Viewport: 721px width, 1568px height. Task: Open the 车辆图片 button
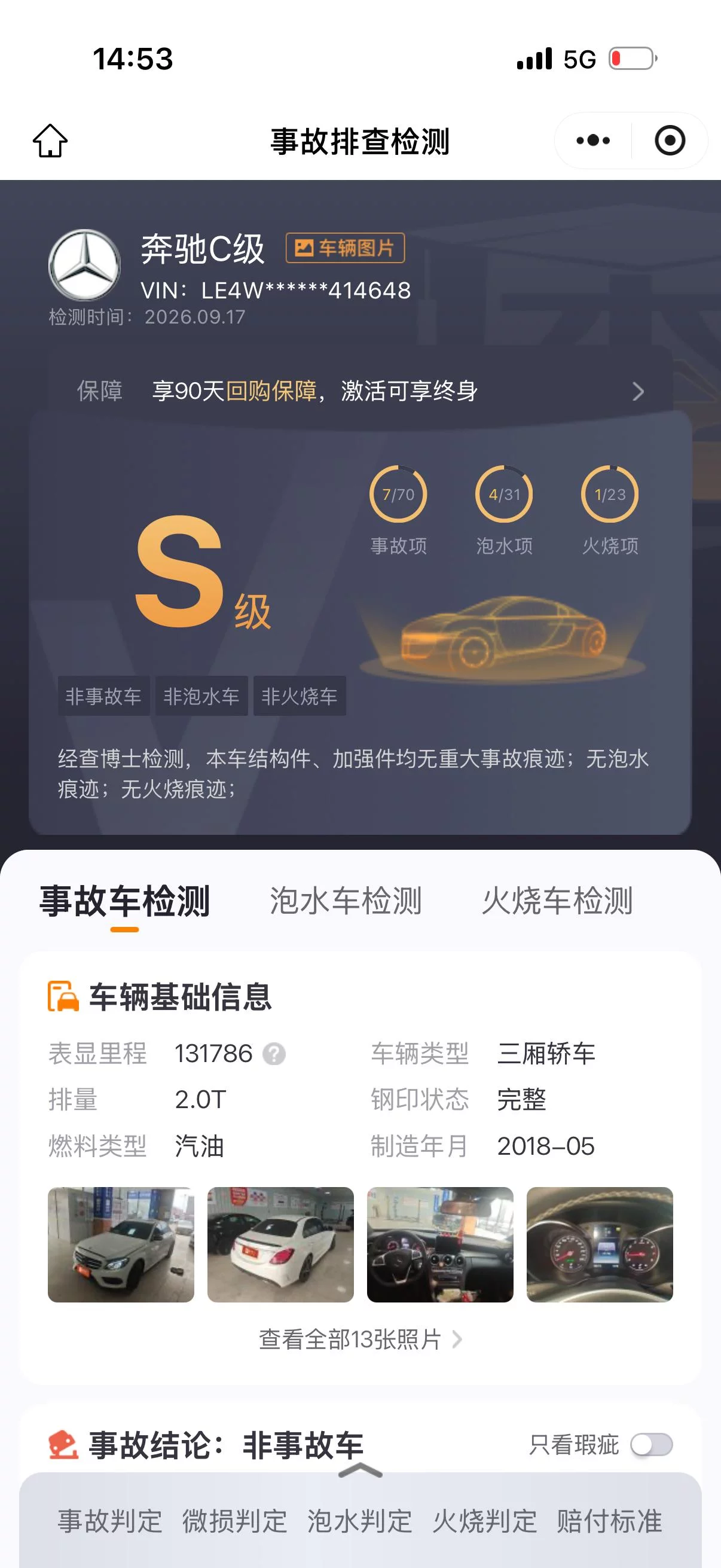click(345, 248)
